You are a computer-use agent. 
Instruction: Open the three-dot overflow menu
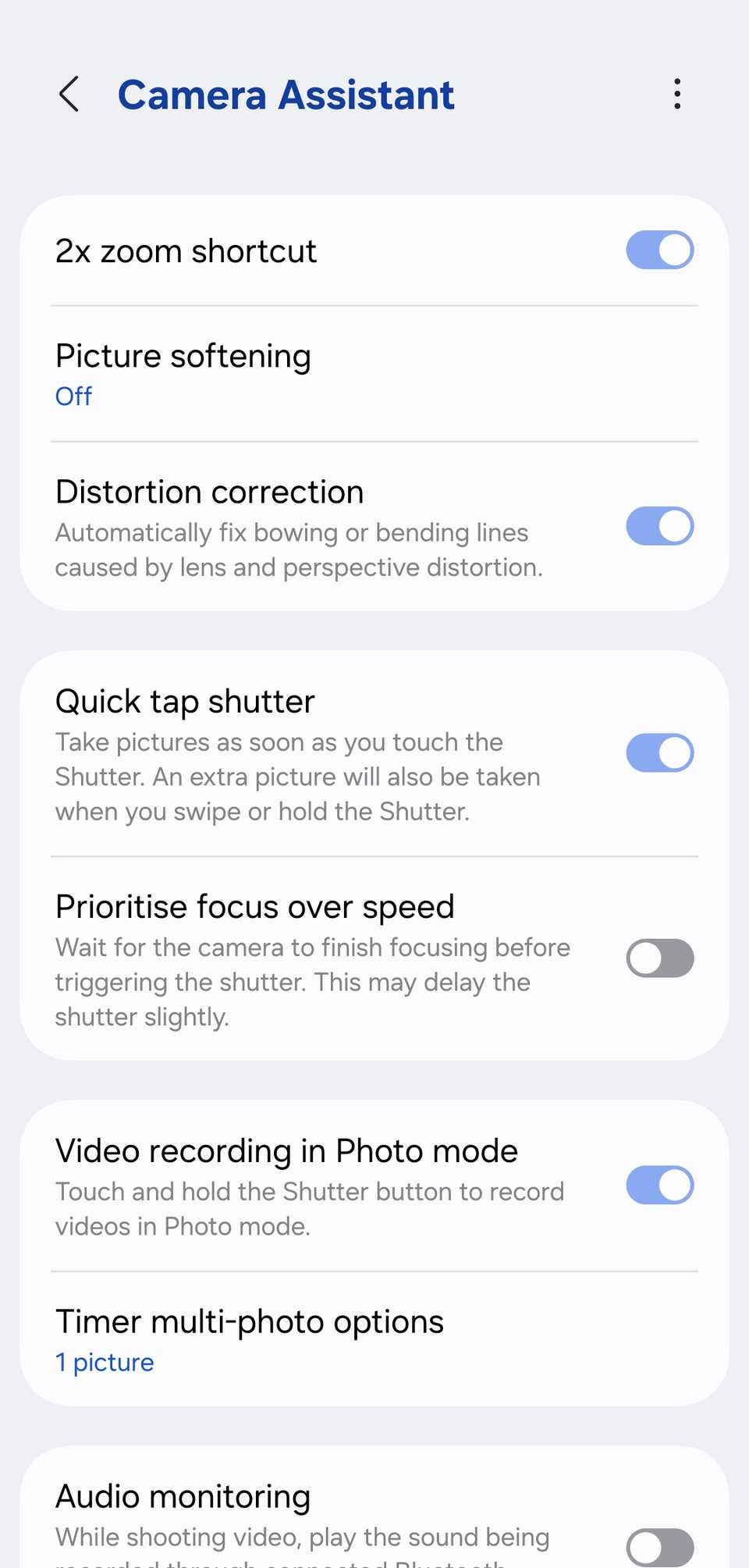click(x=676, y=94)
